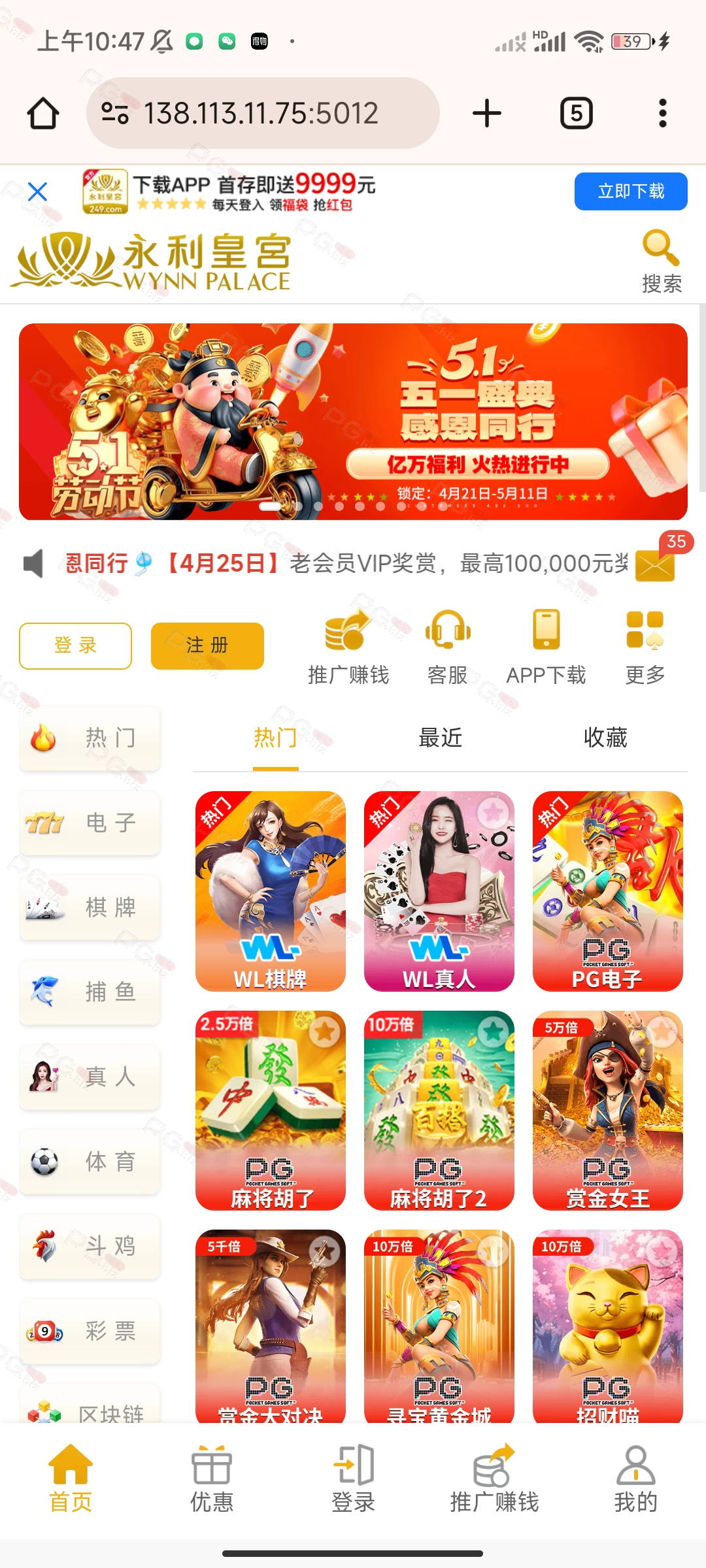Dismiss the app download banner
This screenshot has height=1568, width=706.
pyautogui.click(x=38, y=191)
